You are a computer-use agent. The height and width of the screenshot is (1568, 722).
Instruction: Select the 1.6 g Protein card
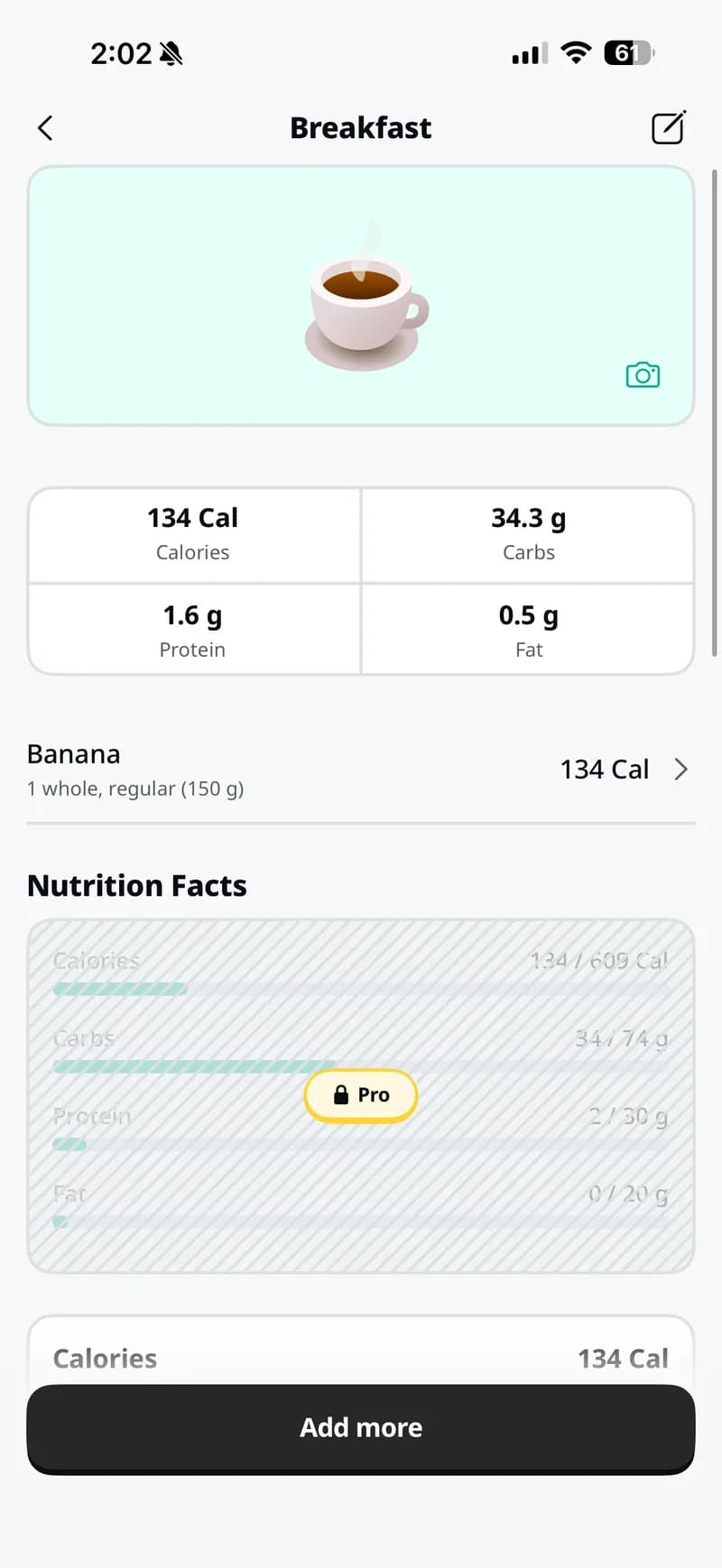pyautogui.click(x=192, y=630)
